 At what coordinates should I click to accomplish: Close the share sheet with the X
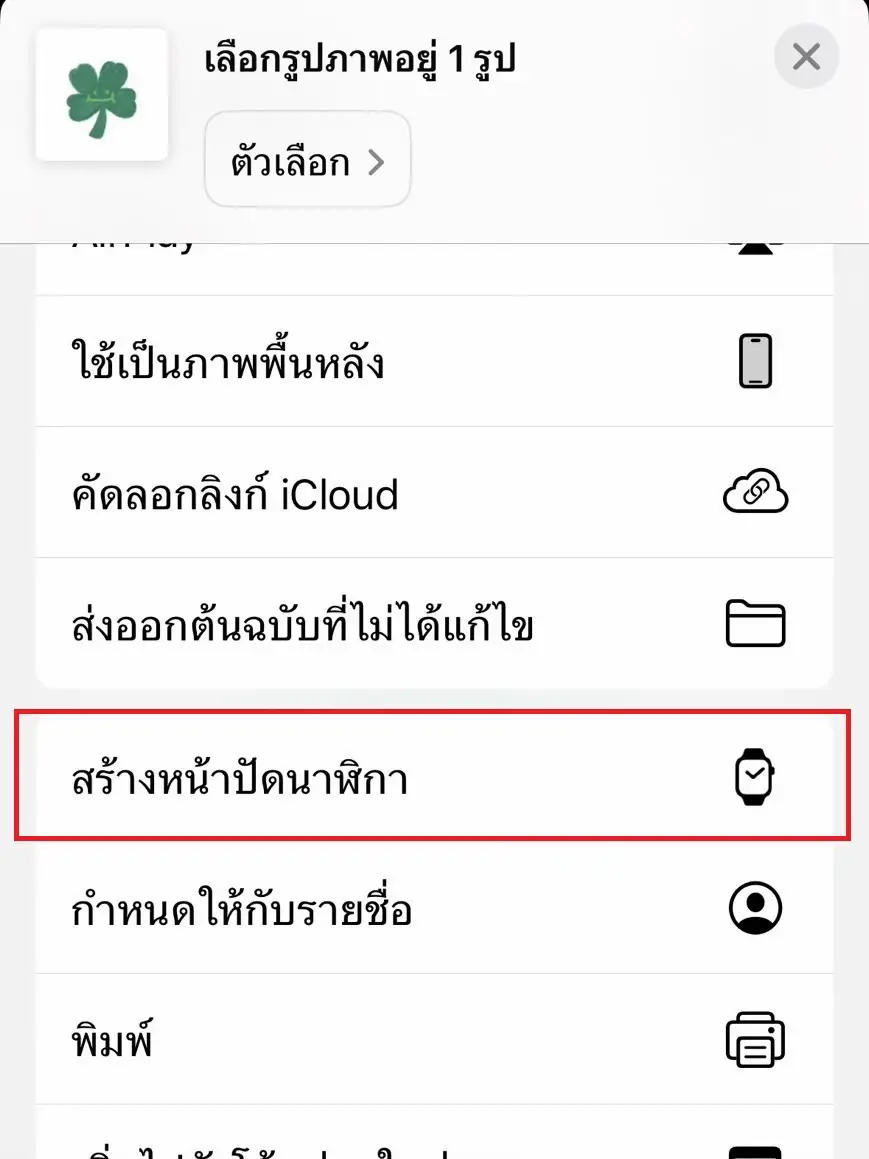coord(806,57)
